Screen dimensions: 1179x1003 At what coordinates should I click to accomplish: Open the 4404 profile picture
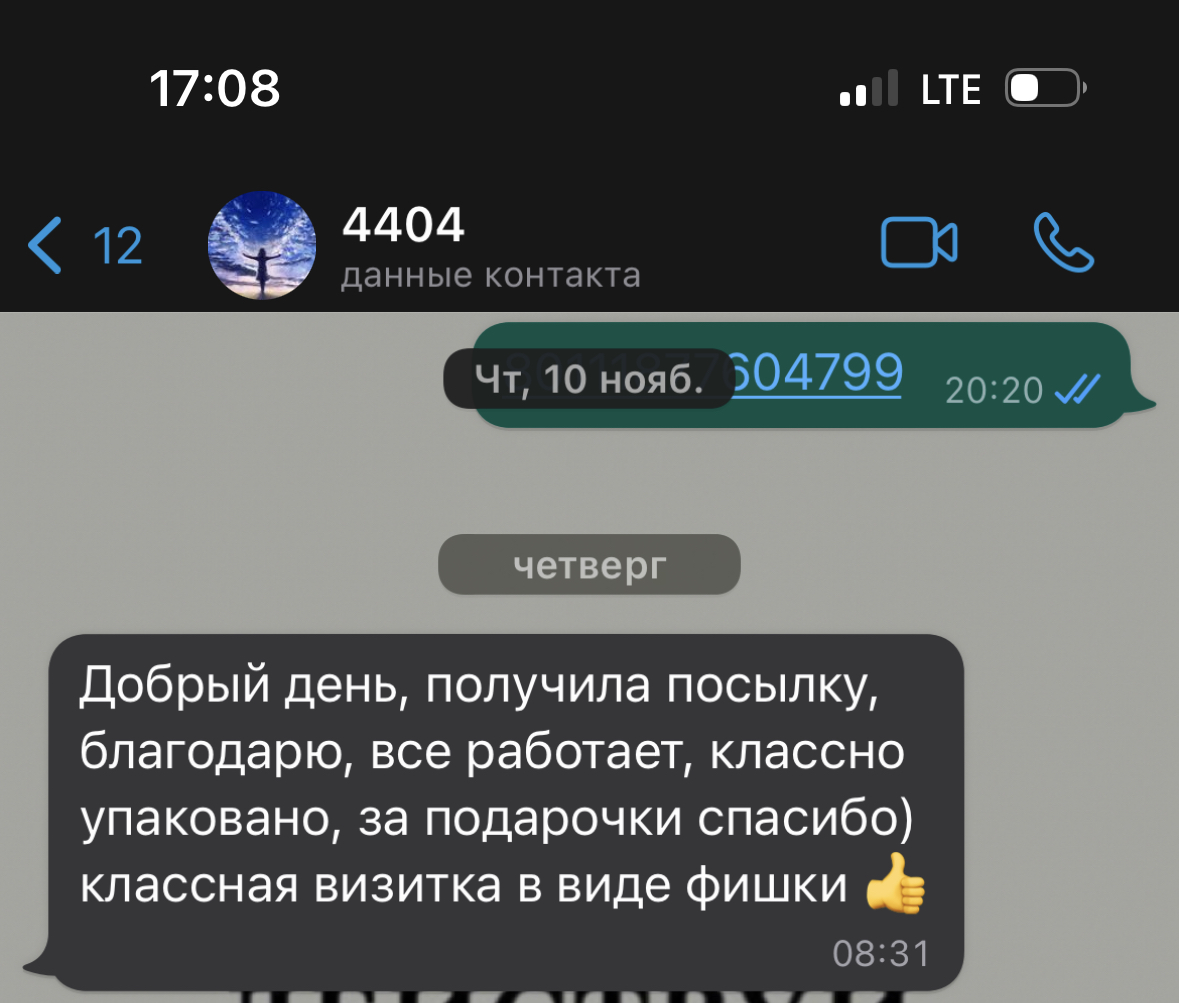click(262, 245)
